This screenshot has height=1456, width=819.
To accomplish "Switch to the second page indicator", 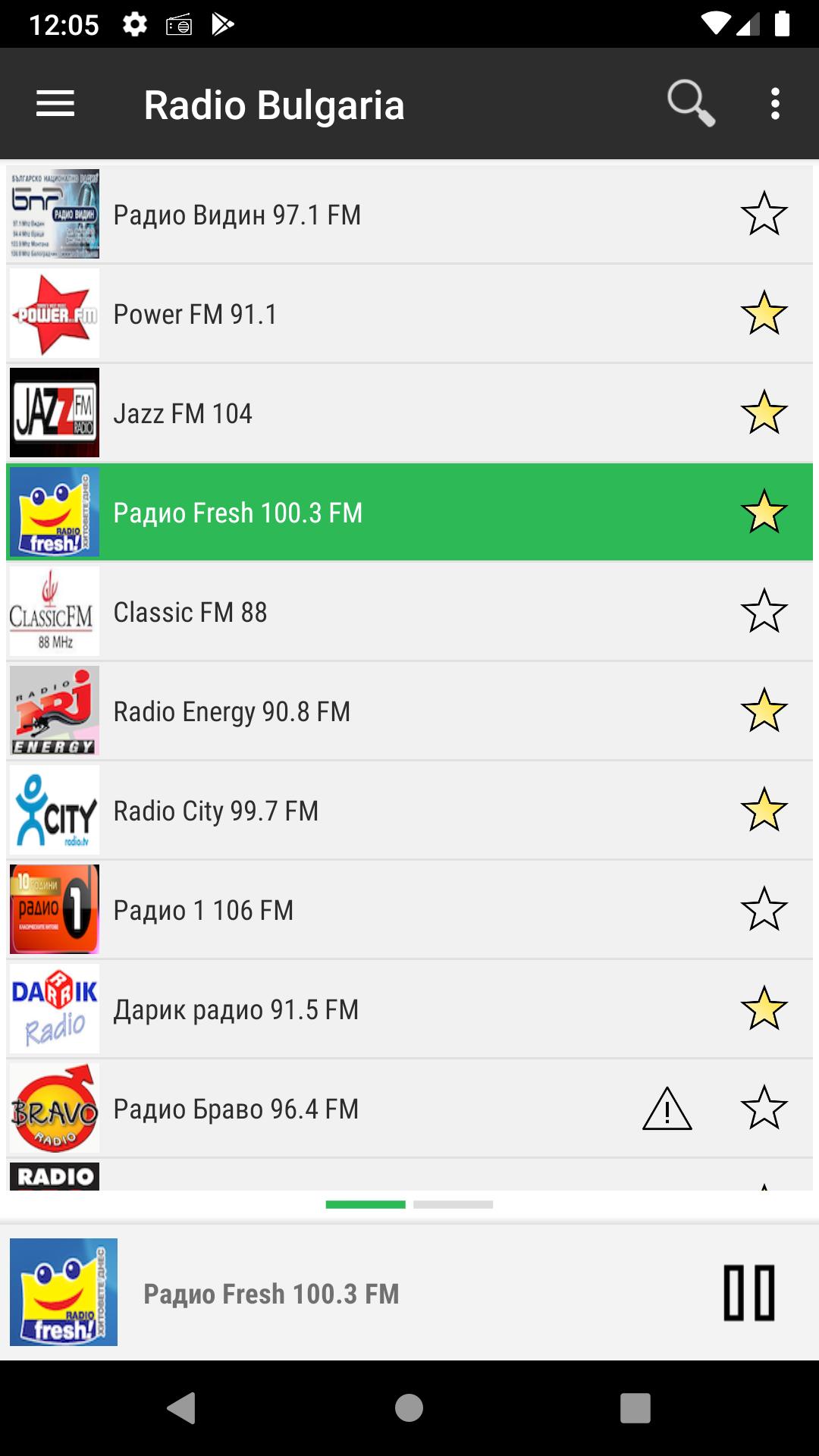I will coord(453,1204).
